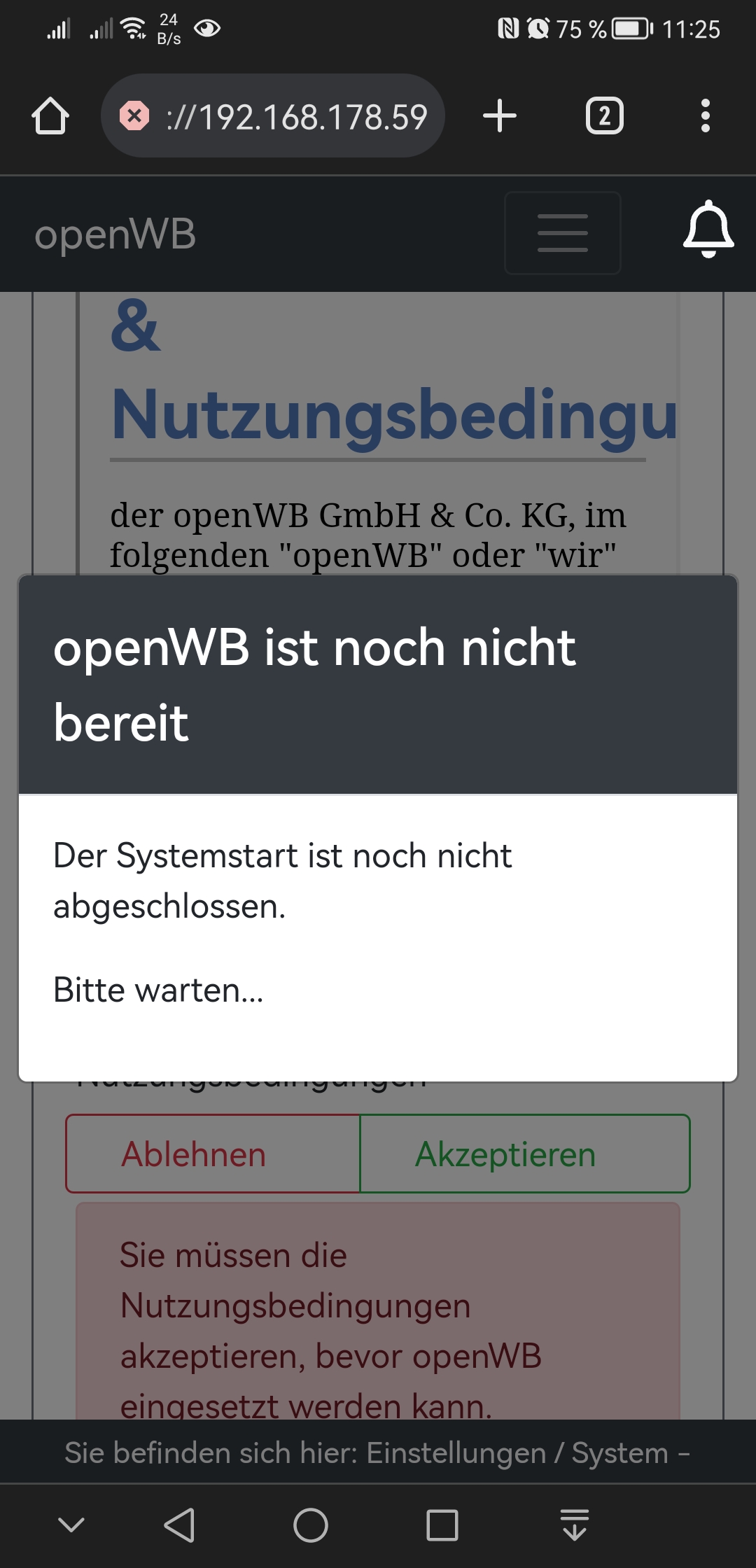Open the recent apps overview

pos(442,1525)
